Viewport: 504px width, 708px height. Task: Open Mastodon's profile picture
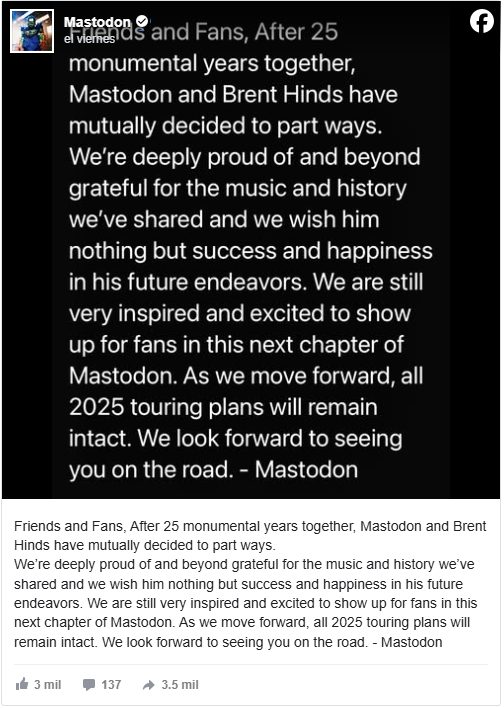click(x=32, y=31)
